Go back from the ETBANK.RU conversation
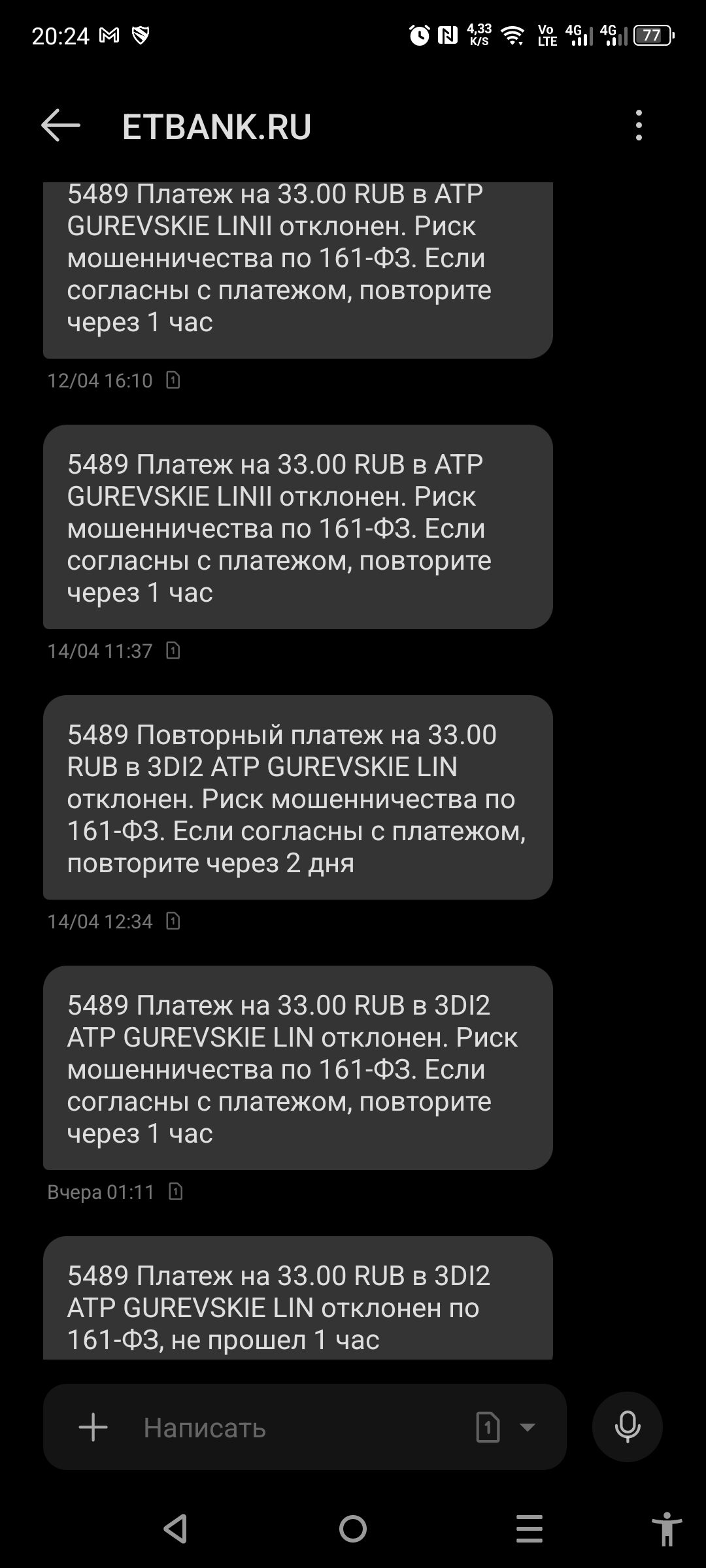The height and width of the screenshot is (1568, 706). click(x=60, y=125)
